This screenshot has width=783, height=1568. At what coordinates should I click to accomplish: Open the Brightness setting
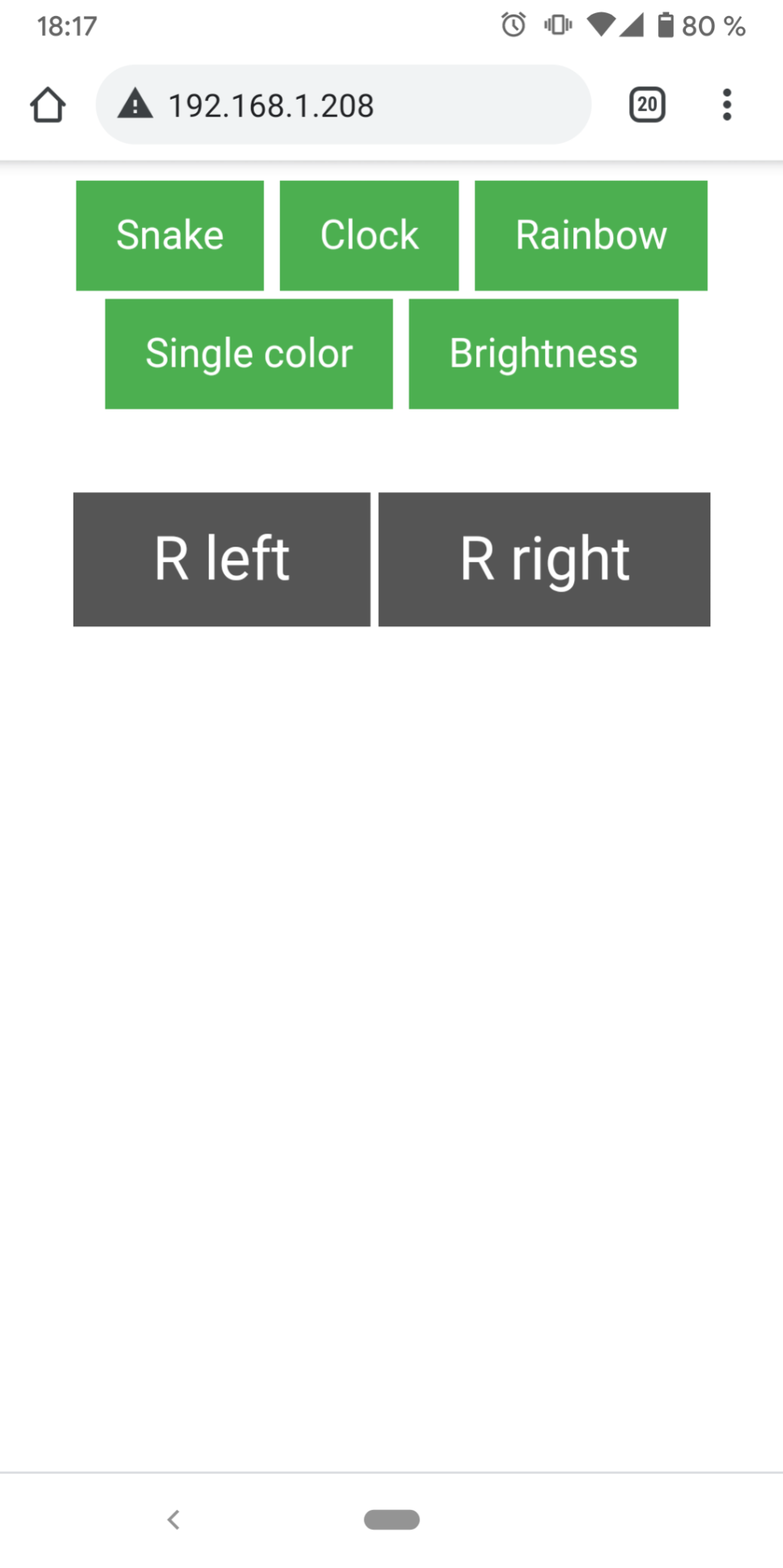[x=543, y=354]
